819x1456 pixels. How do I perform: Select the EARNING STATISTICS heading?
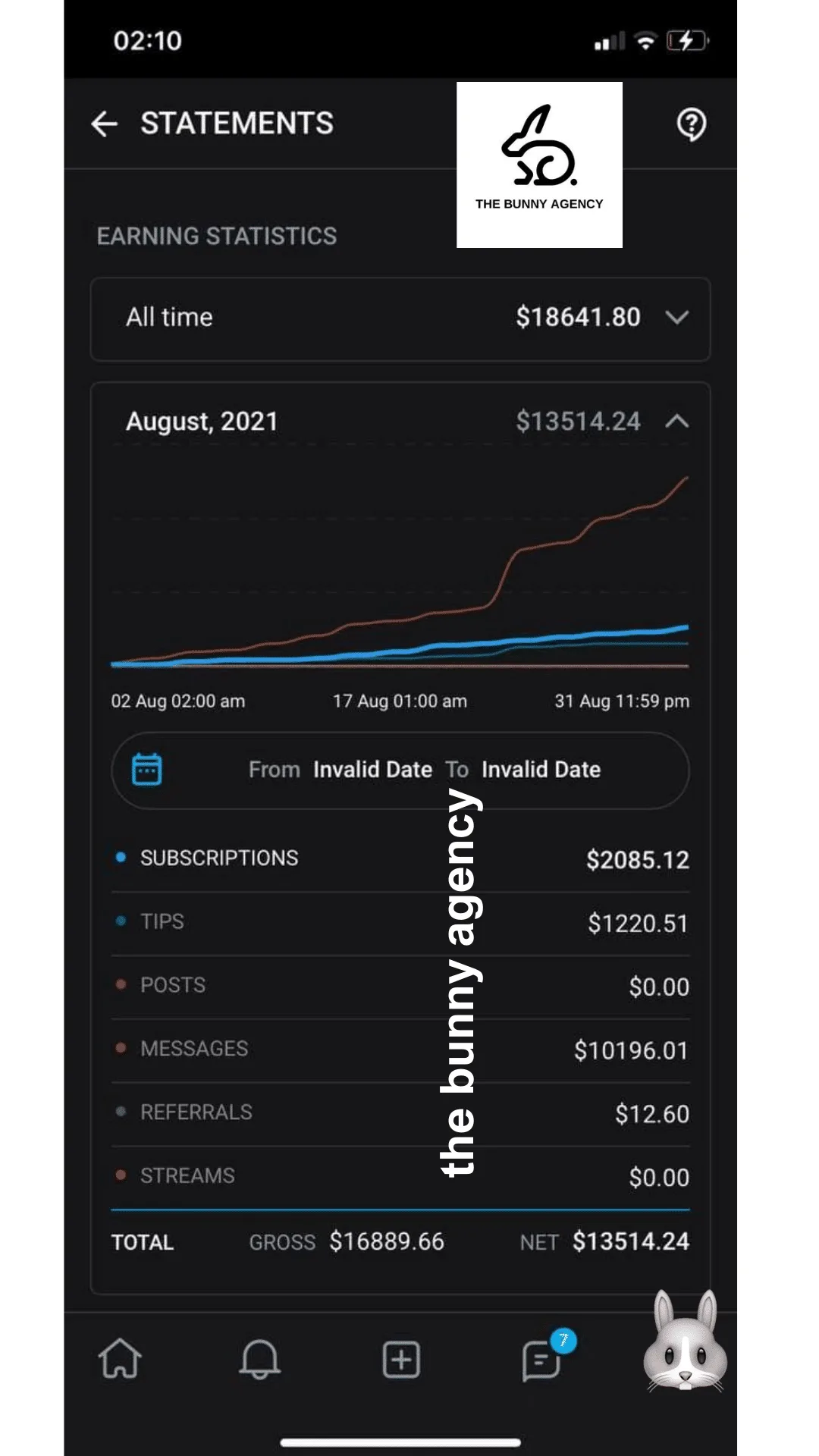[x=215, y=236]
